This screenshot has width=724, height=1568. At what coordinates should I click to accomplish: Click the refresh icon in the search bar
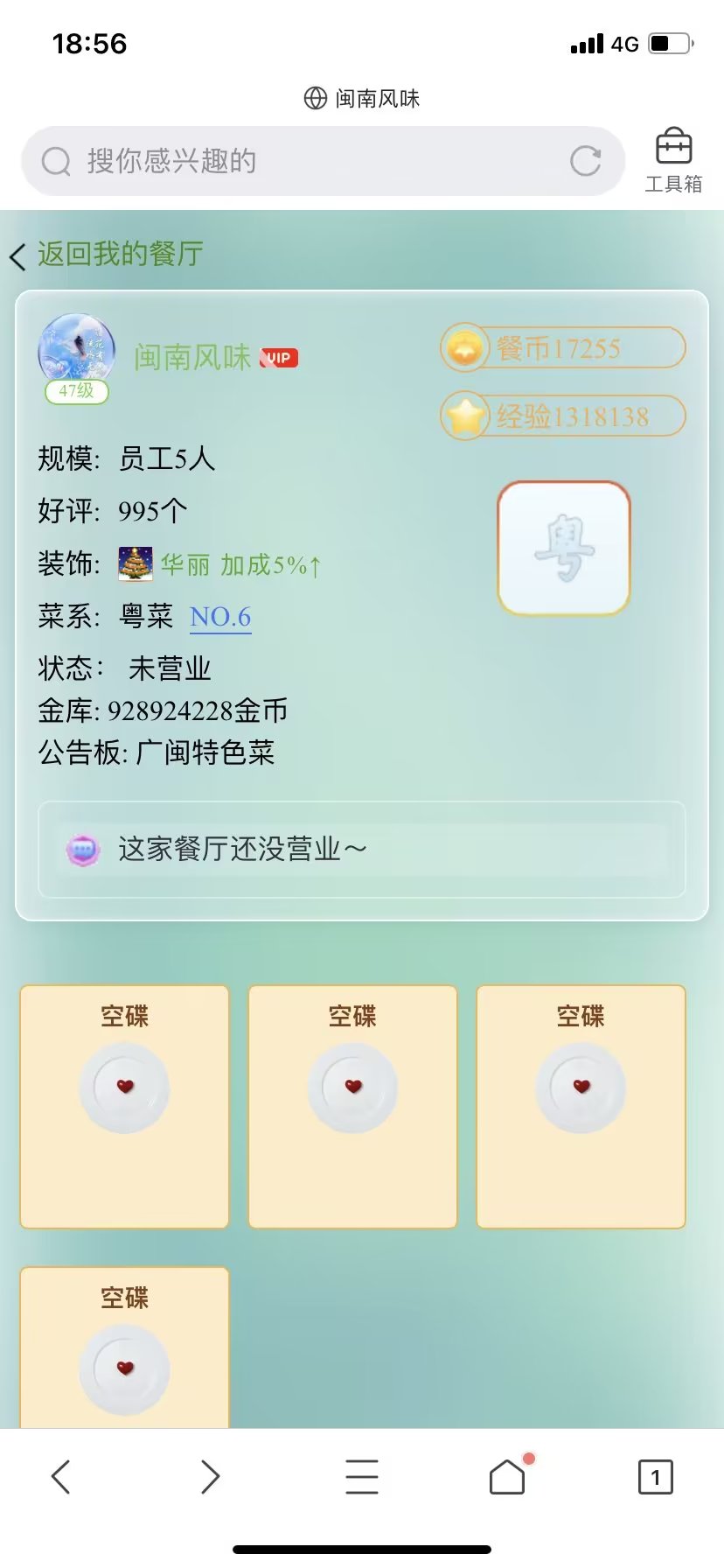[x=586, y=160]
